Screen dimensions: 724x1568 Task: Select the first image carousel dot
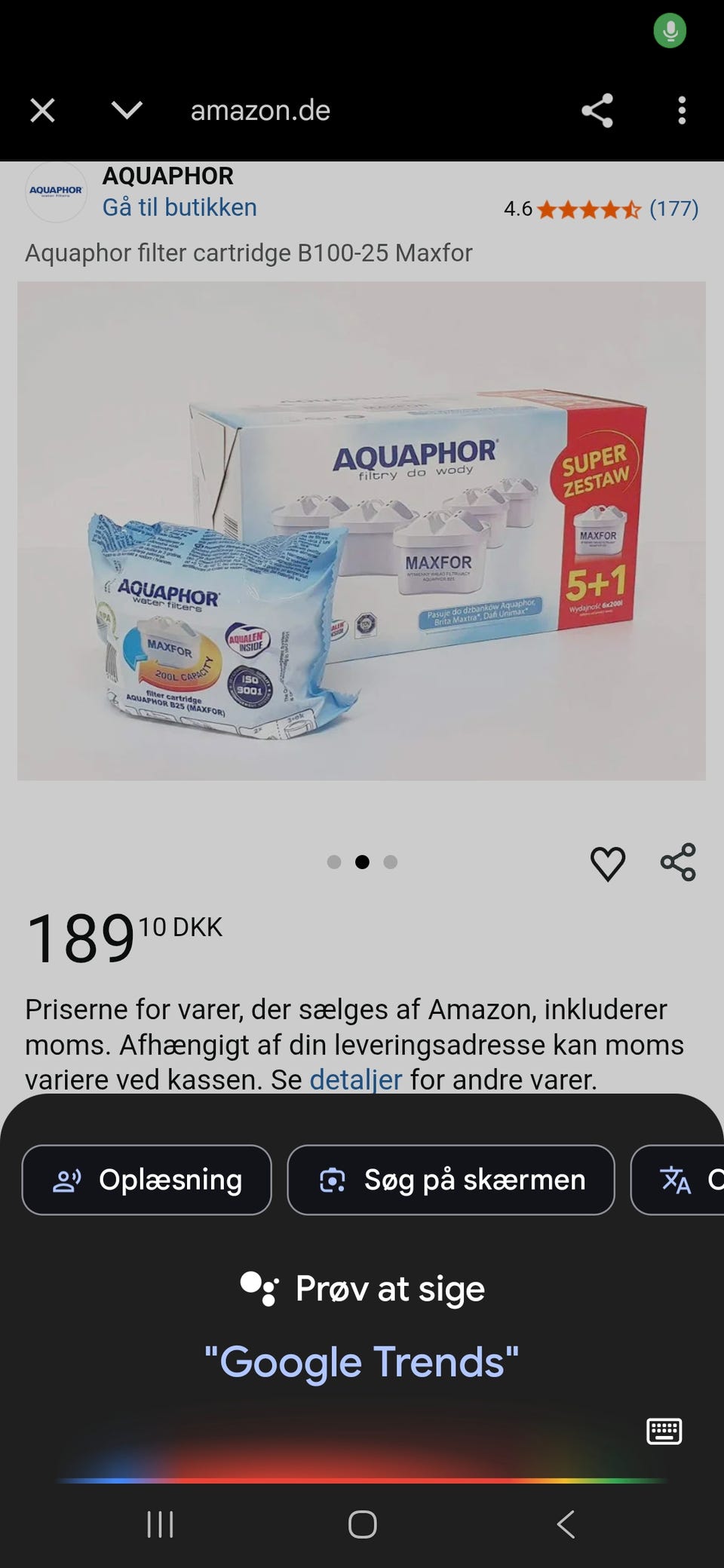[x=334, y=861]
